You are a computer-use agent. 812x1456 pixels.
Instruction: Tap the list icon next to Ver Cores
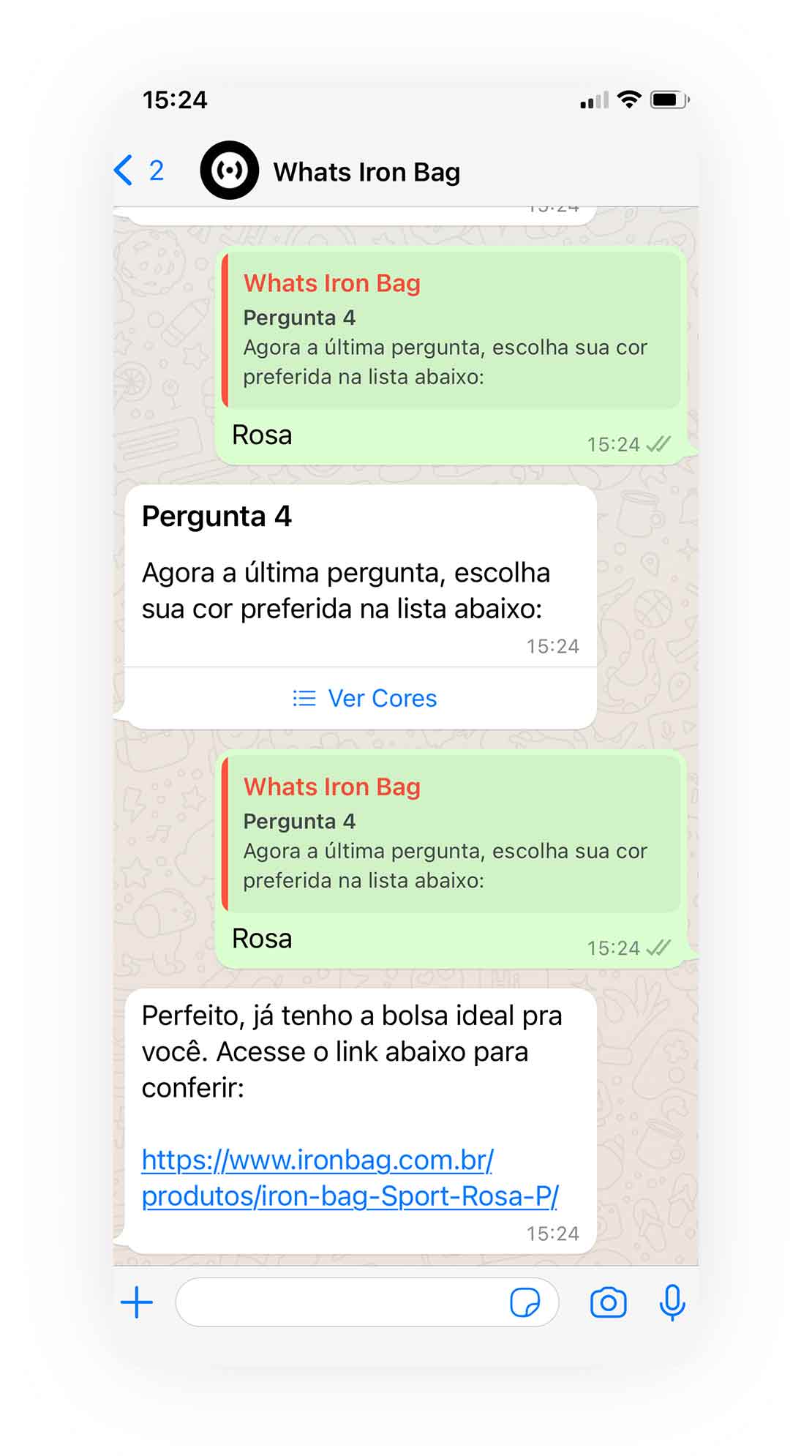pos(304,698)
